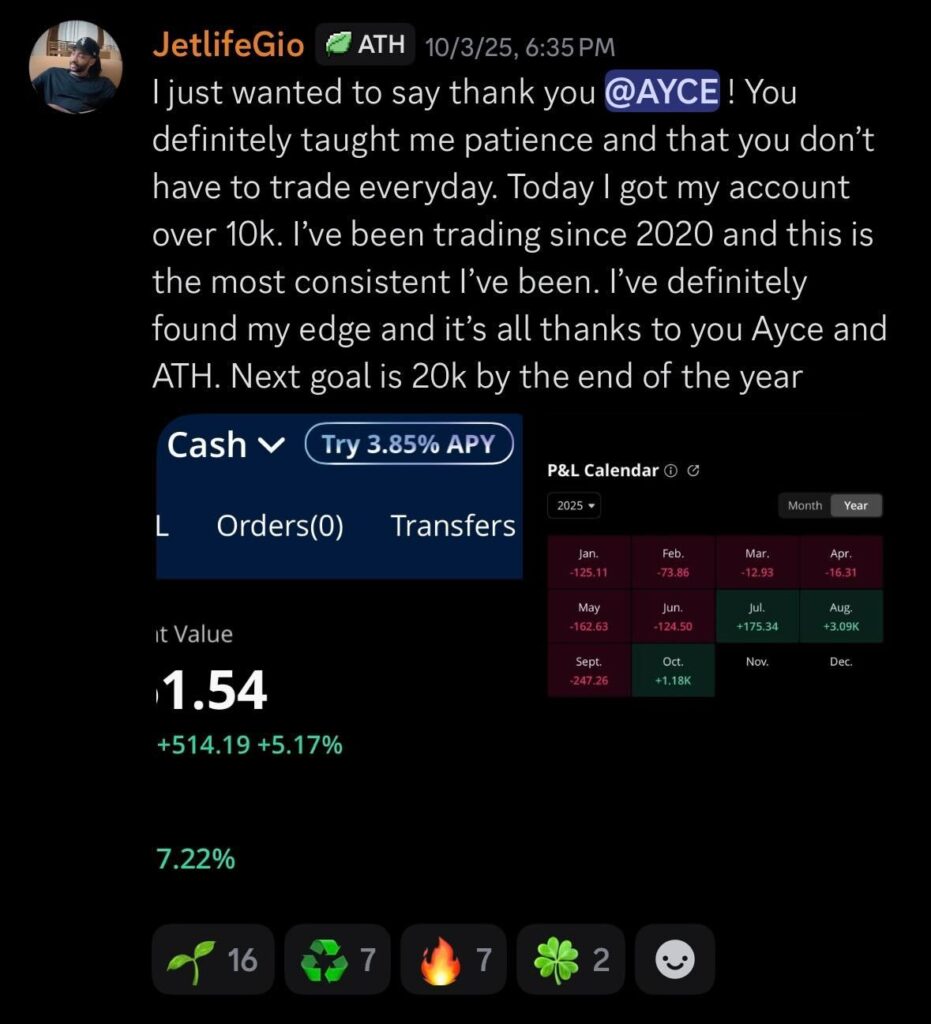This screenshot has height=1024, width=931.
Task: React with the four-leaf clover emoji
Action: click(x=570, y=960)
